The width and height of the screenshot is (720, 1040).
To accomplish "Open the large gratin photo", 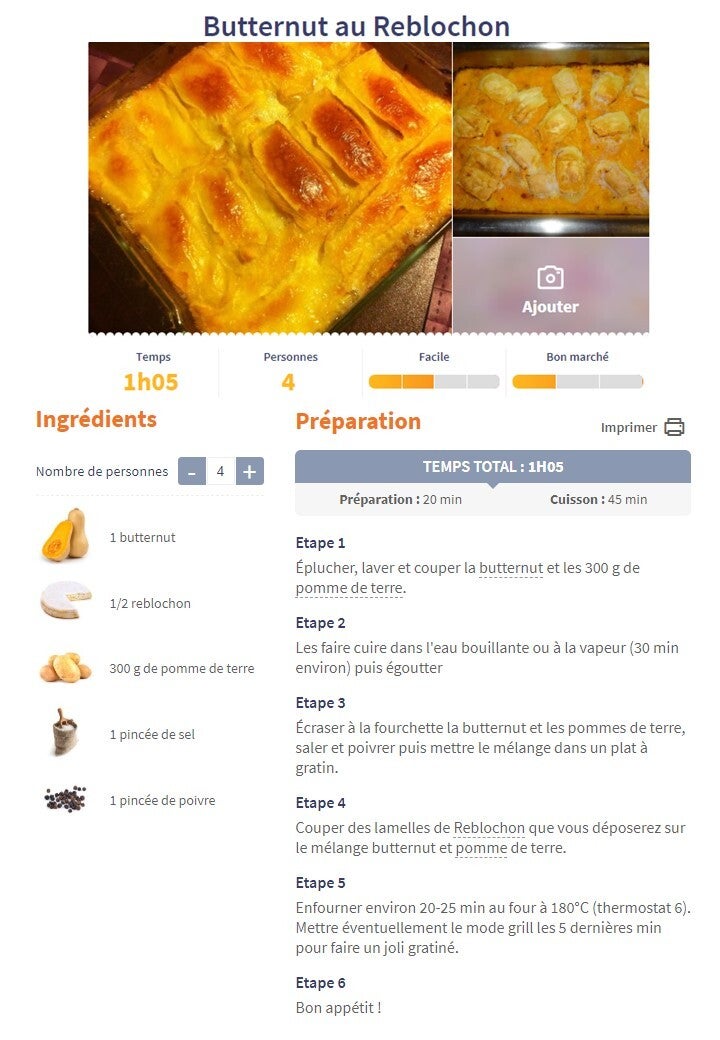I will (x=270, y=187).
